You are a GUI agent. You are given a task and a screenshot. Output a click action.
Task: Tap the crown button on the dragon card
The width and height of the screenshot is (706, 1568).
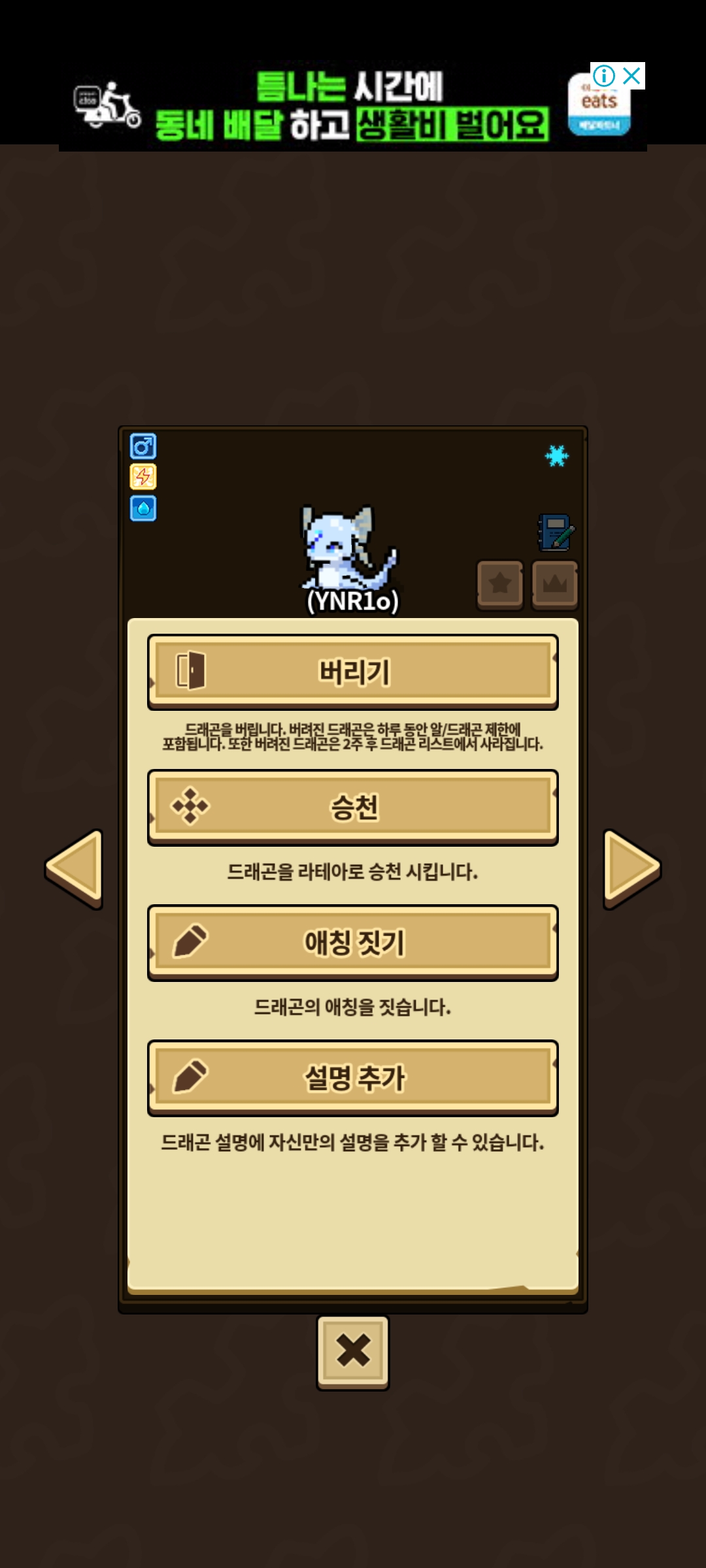point(555,583)
